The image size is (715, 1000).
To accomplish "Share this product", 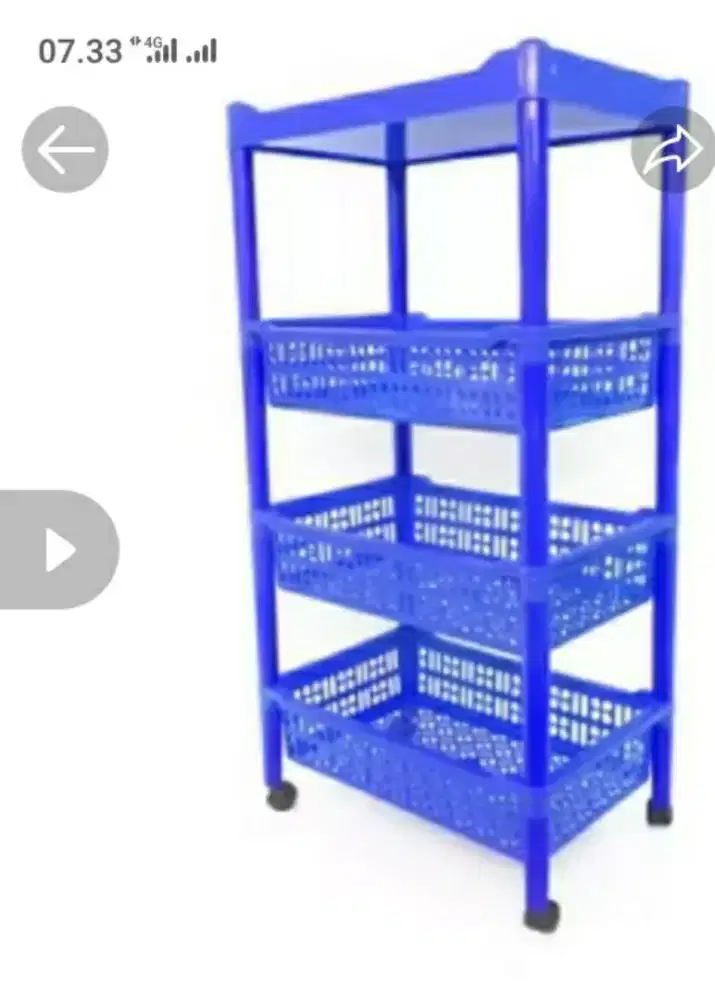I will point(674,151).
